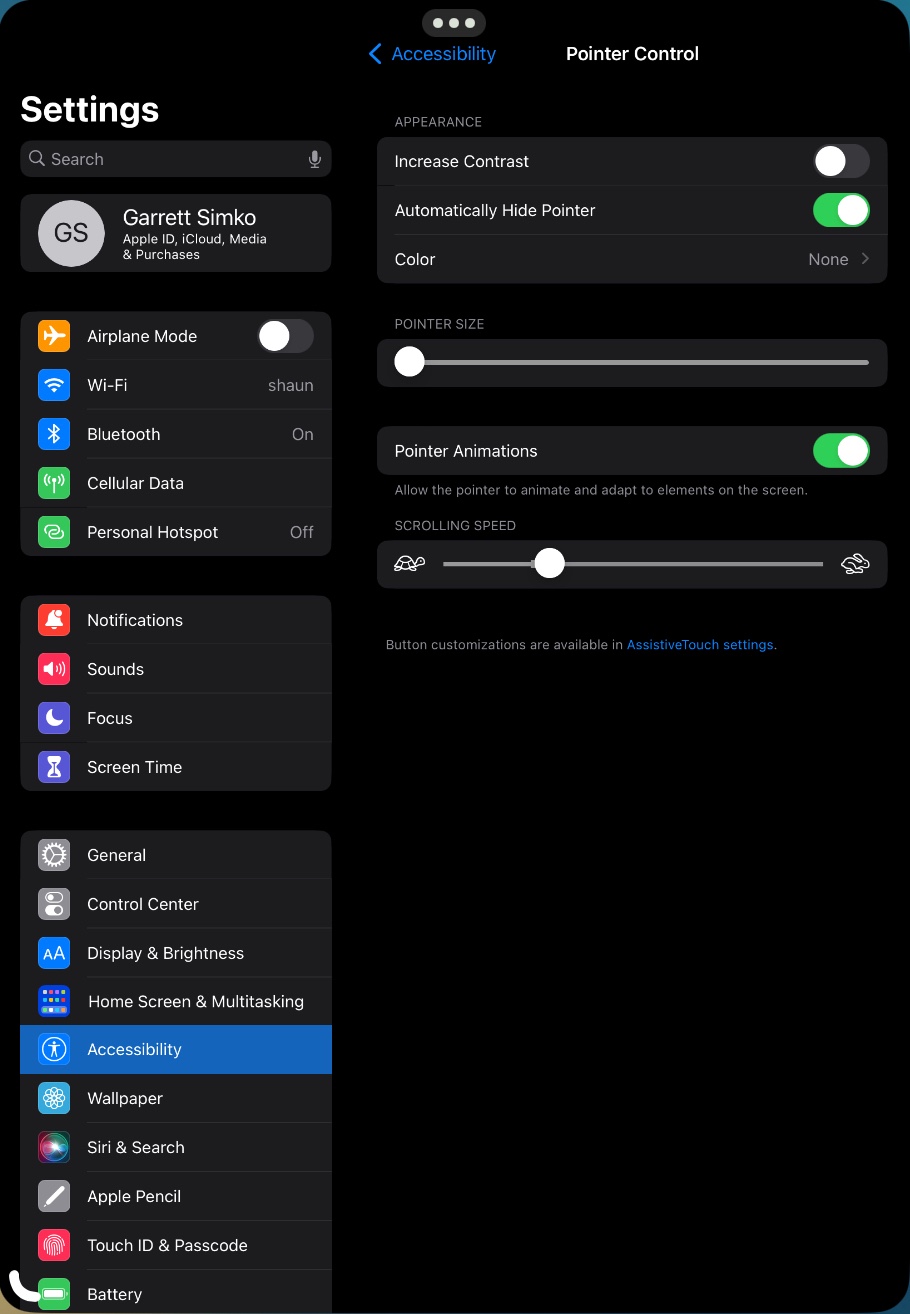Open Wi-Fi settings

tap(176, 385)
